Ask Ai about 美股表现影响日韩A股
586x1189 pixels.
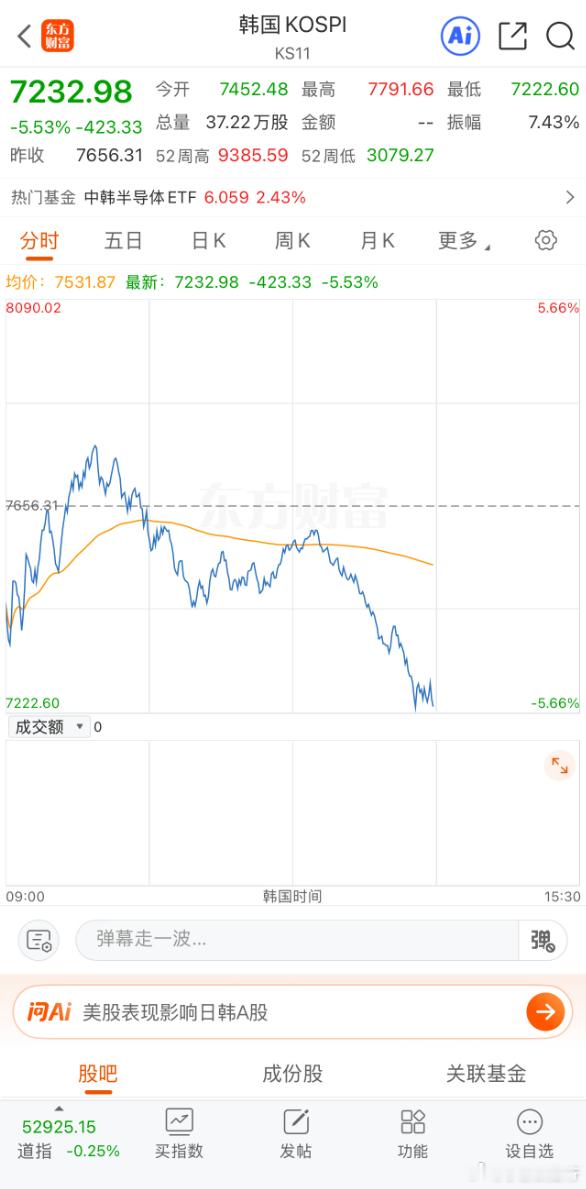293,1012
